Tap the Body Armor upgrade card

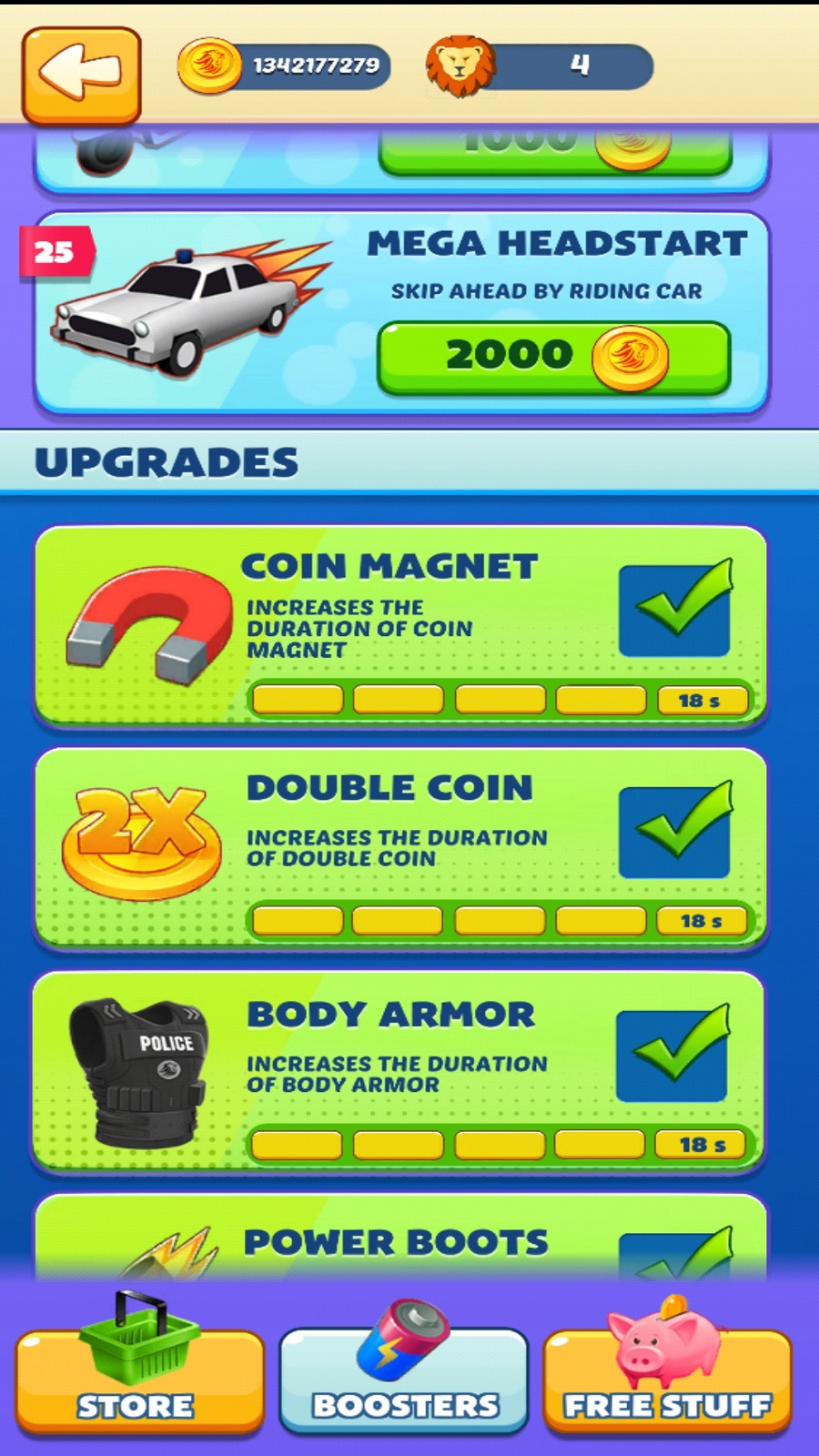(x=400, y=1071)
